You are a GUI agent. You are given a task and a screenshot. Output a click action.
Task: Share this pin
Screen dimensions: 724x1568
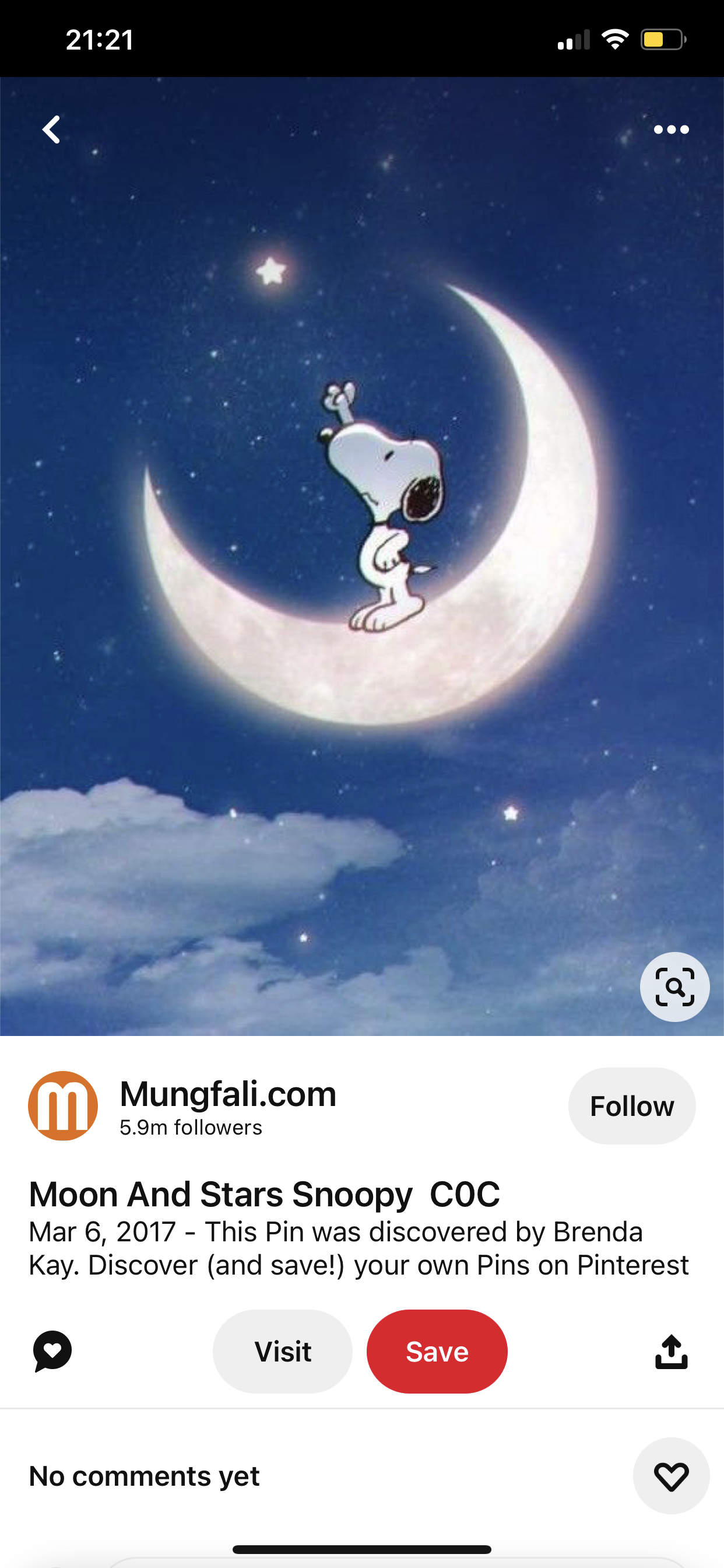click(x=670, y=1352)
